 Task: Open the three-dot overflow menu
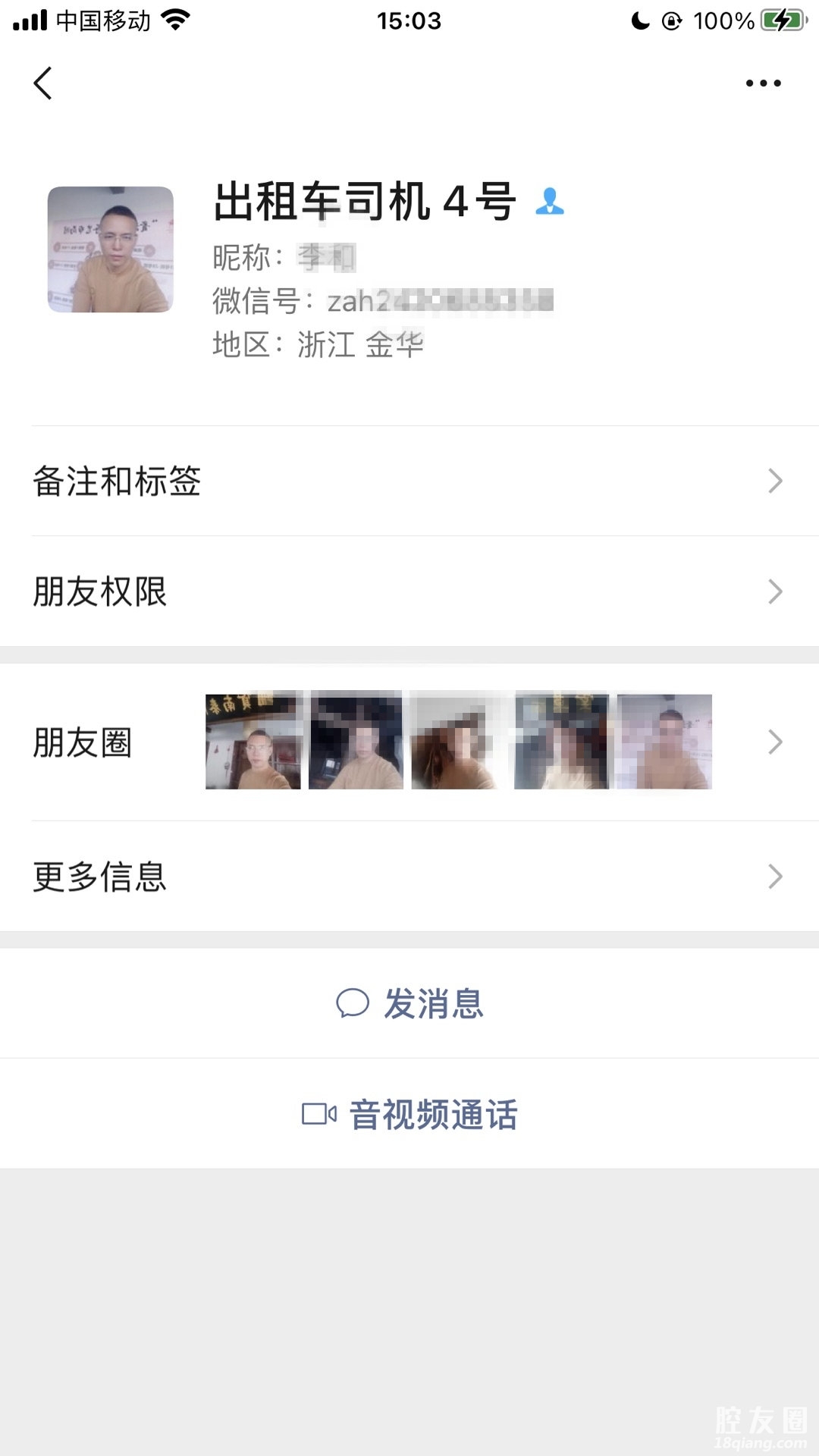coord(763,83)
